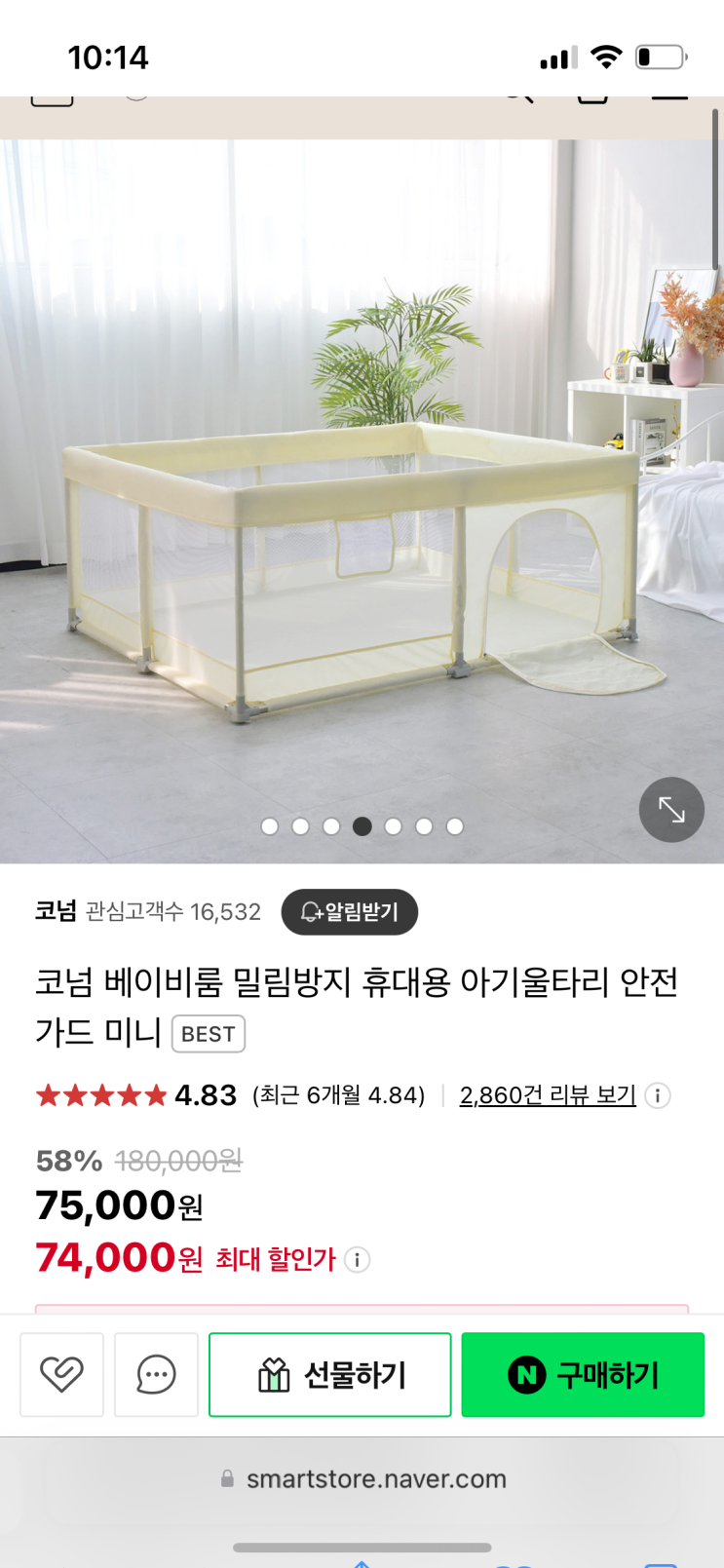This screenshot has height=1568, width=724.
Task: Open store name 코넘 link
Action: click(x=56, y=911)
